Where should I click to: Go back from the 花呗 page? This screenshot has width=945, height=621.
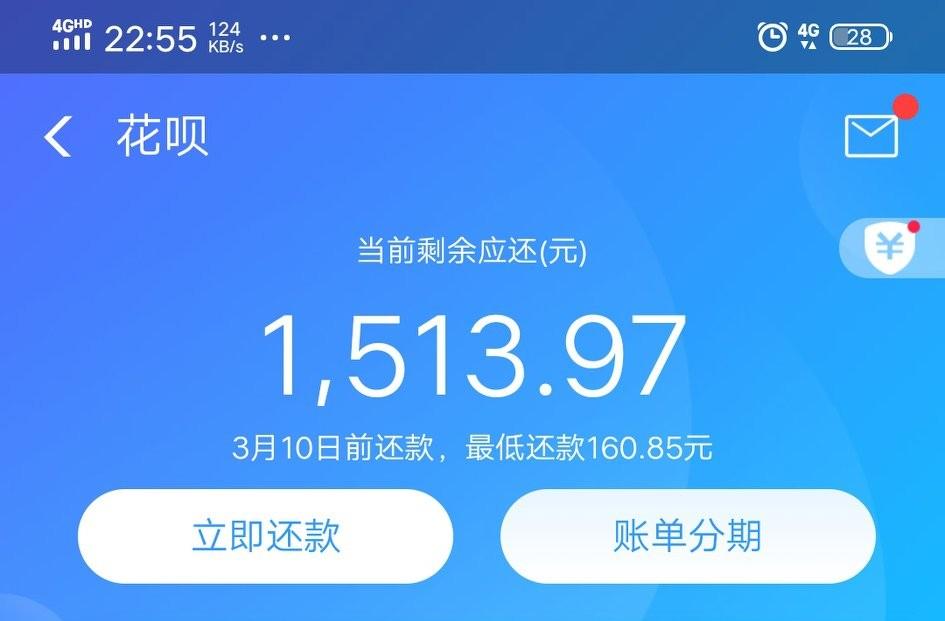point(58,136)
